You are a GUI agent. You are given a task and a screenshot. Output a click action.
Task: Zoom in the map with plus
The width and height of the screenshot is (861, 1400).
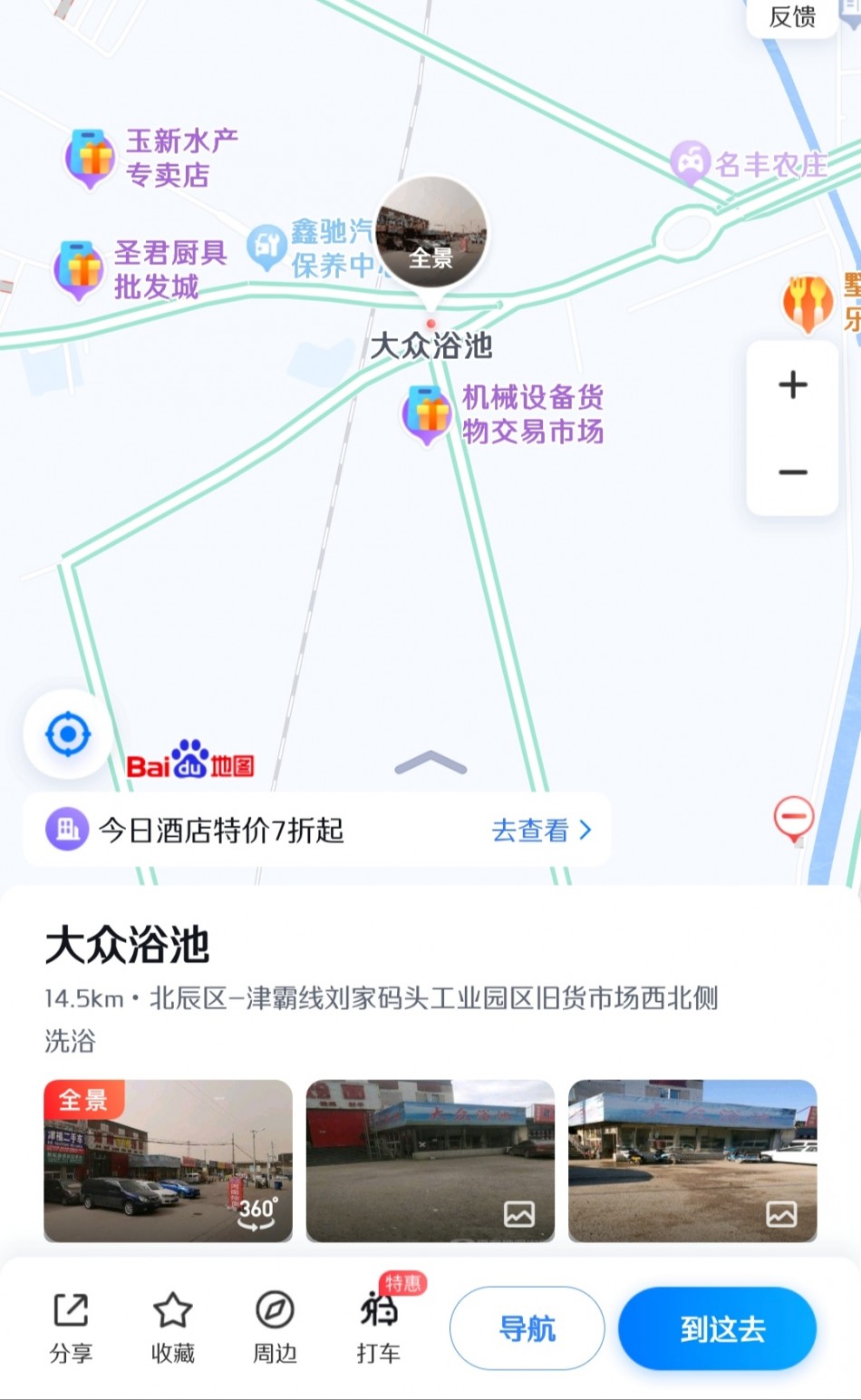[792, 384]
